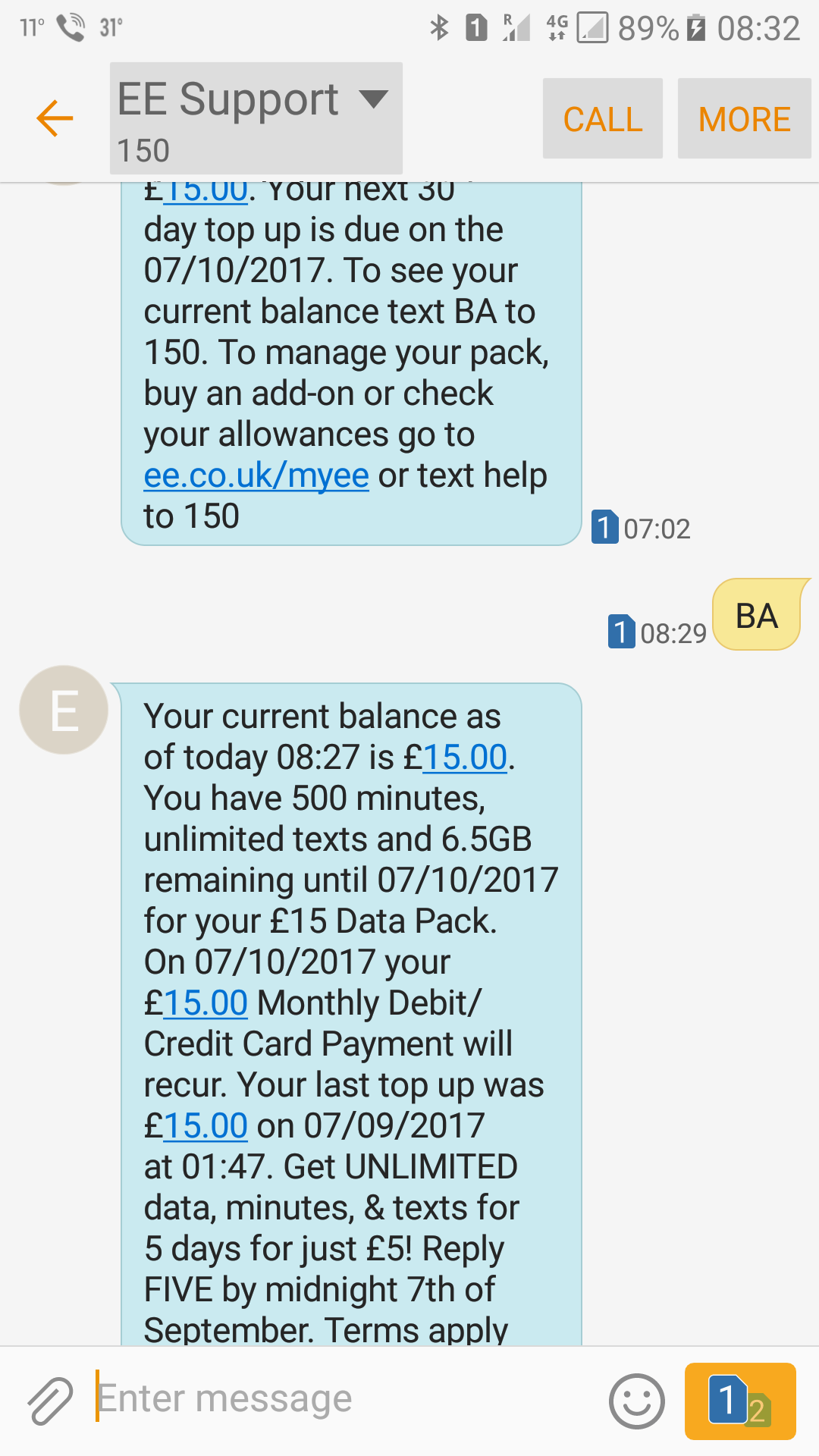Screen dimensions: 819x1456
Task: Focus the Enter message field
Action: coord(341,1399)
